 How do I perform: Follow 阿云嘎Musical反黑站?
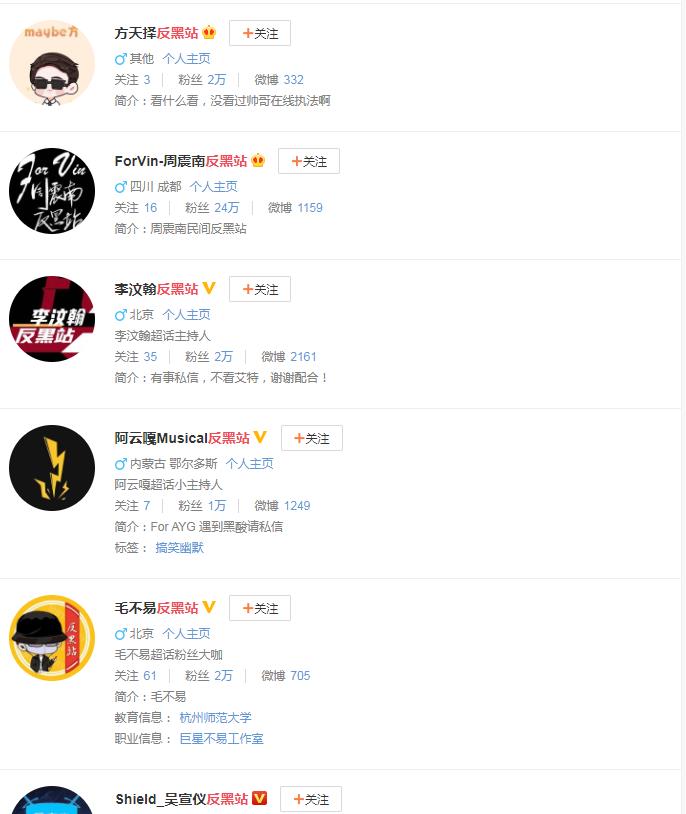click(312, 438)
